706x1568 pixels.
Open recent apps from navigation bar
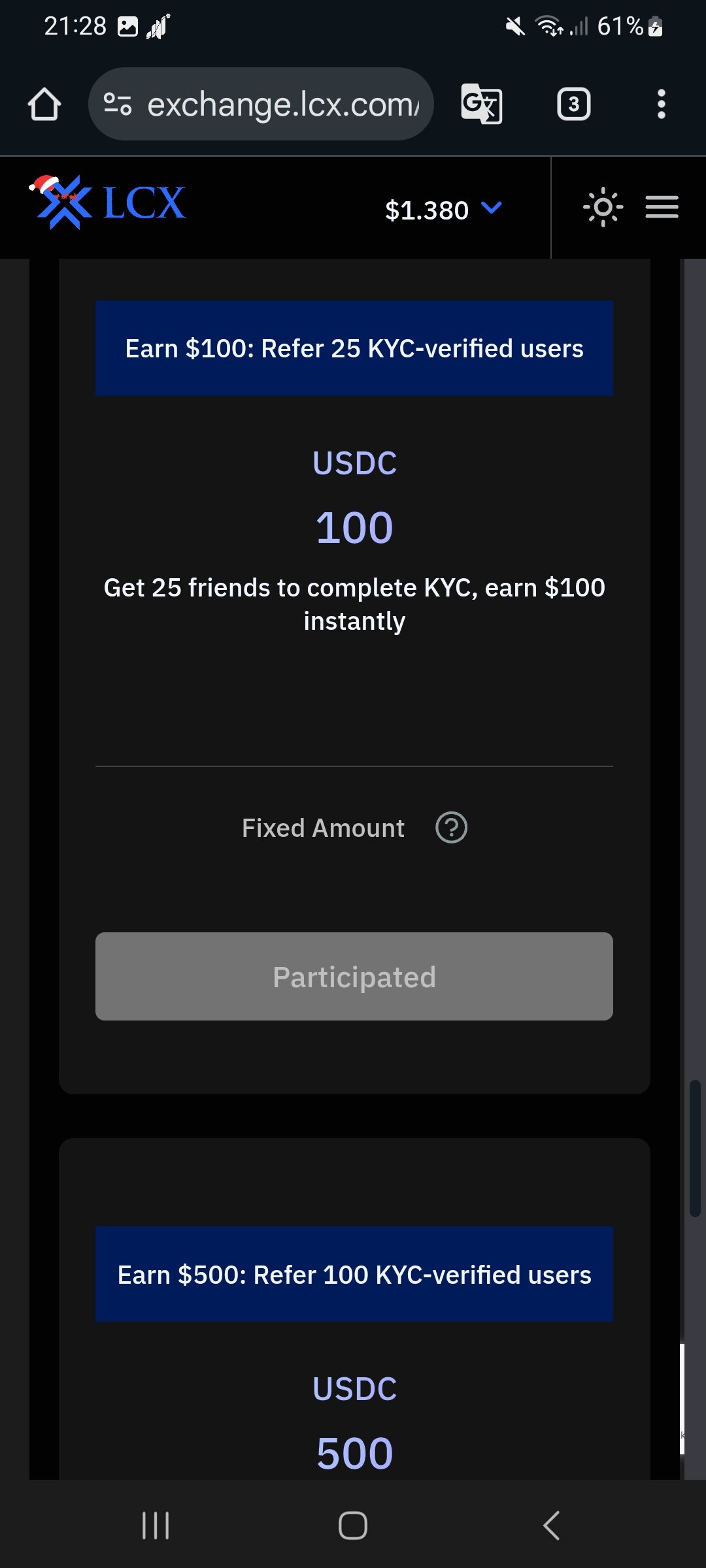[x=156, y=1526]
